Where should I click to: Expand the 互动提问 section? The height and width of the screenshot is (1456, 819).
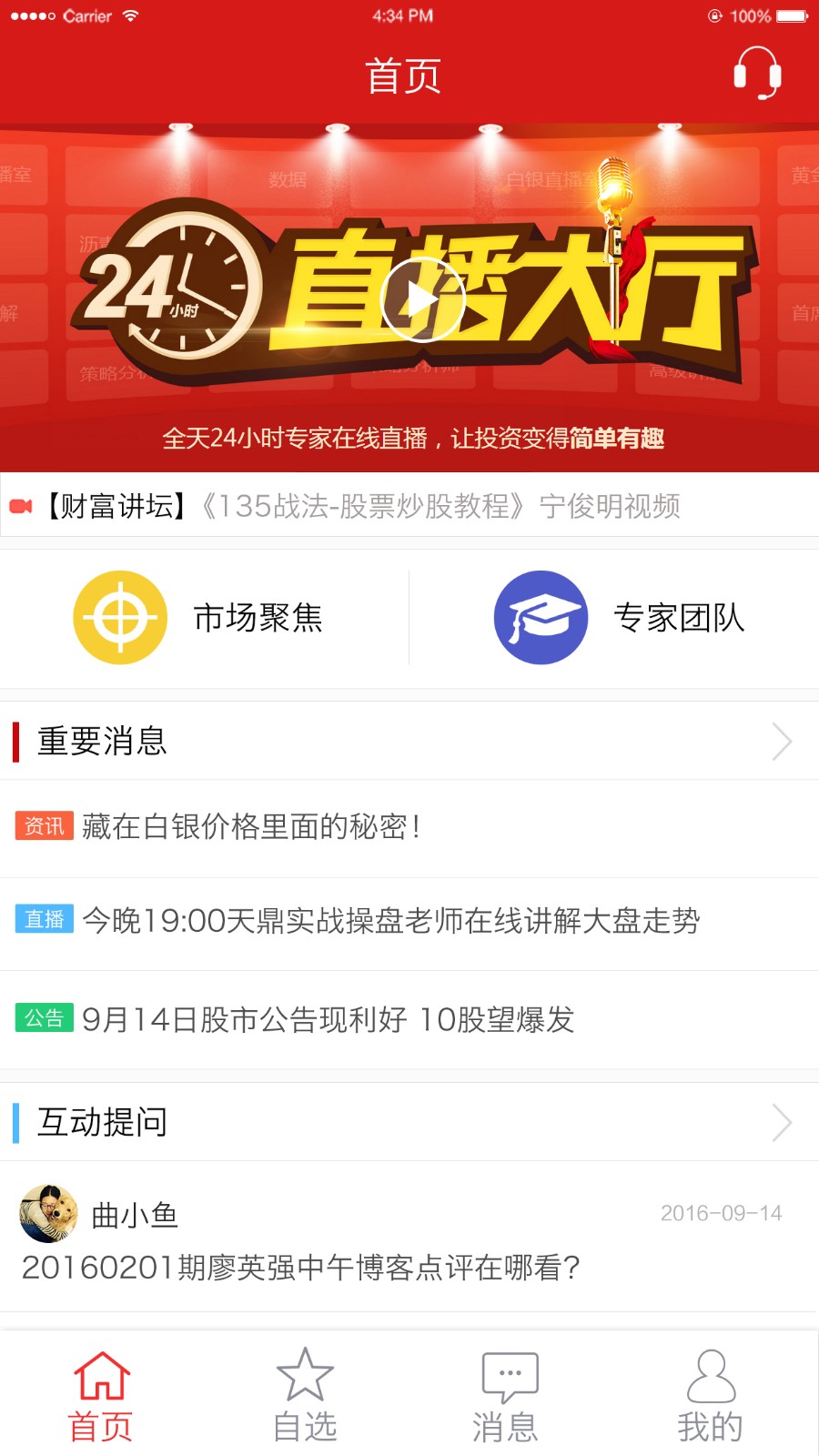[781, 1122]
